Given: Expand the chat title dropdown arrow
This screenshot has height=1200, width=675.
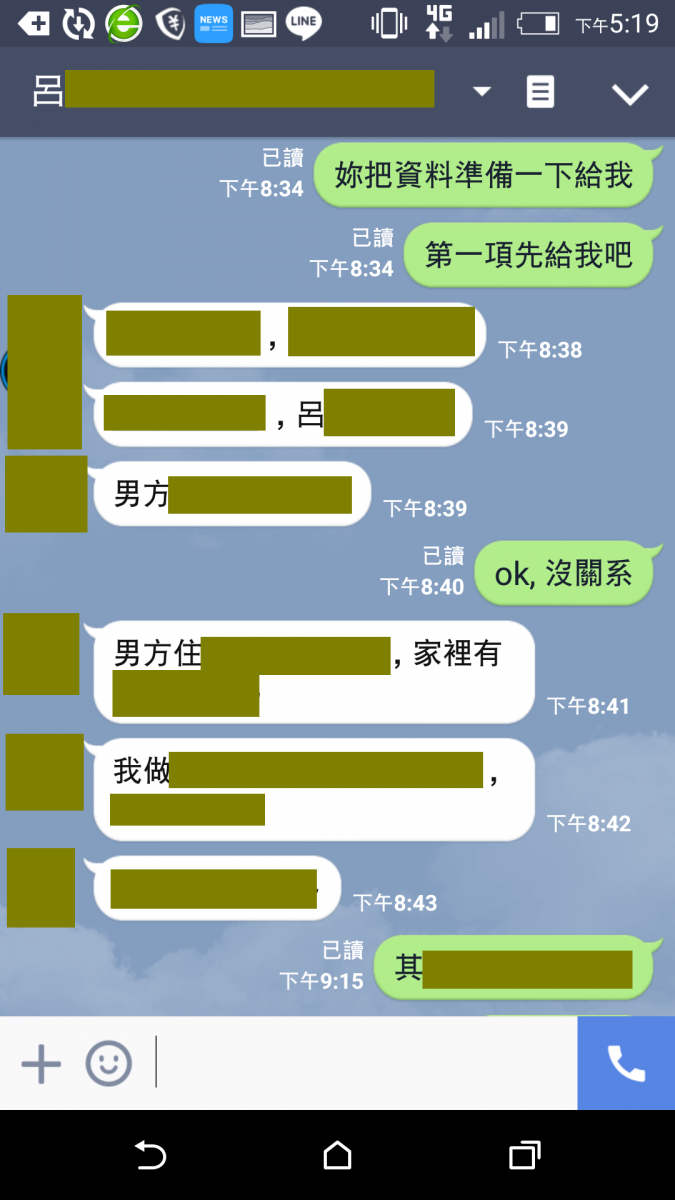Looking at the screenshot, I should (x=482, y=92).
